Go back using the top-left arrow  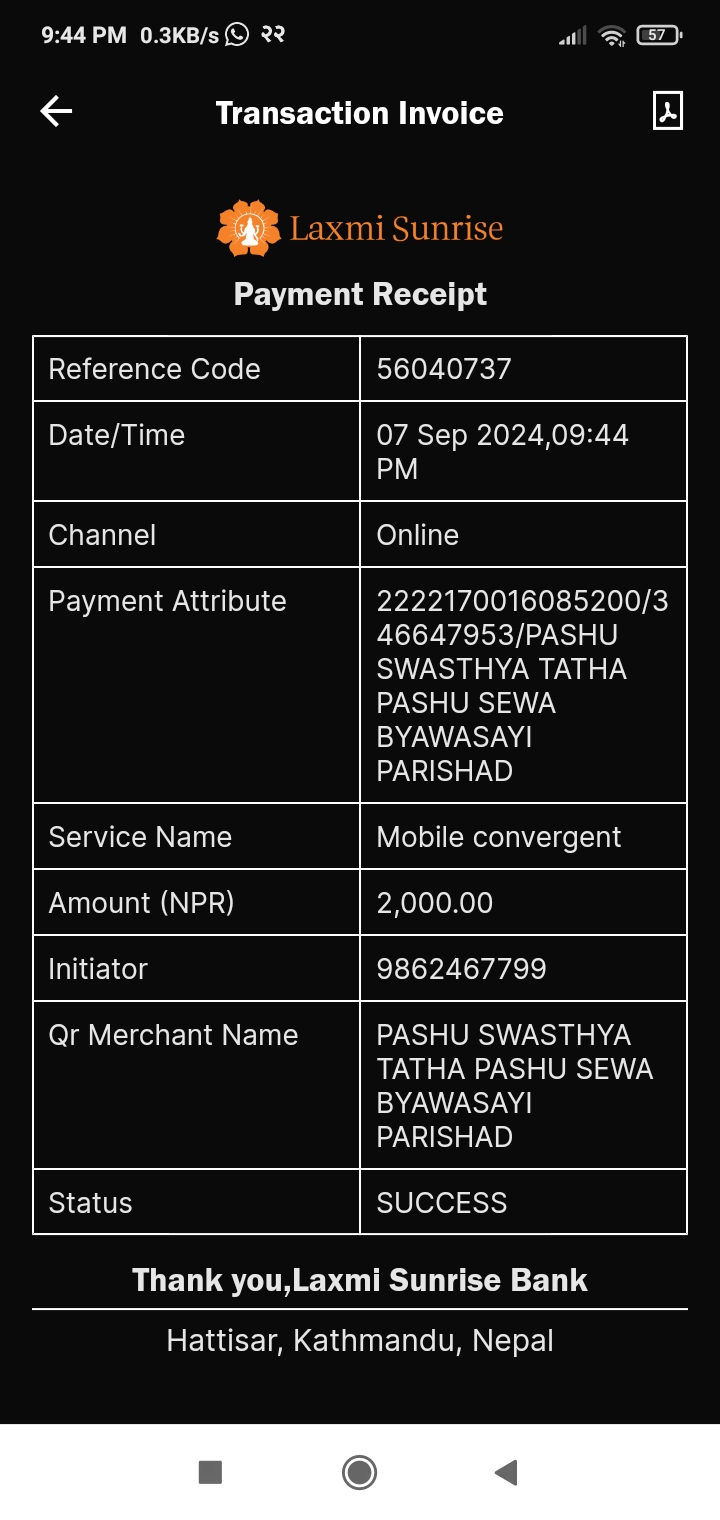(x=56, y=111)
